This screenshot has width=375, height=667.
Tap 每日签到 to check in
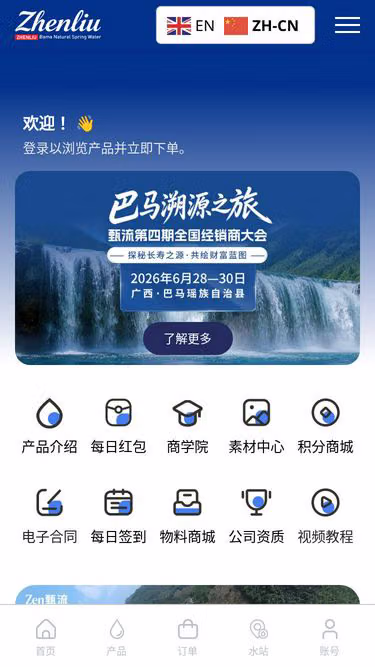coord(118,516)
